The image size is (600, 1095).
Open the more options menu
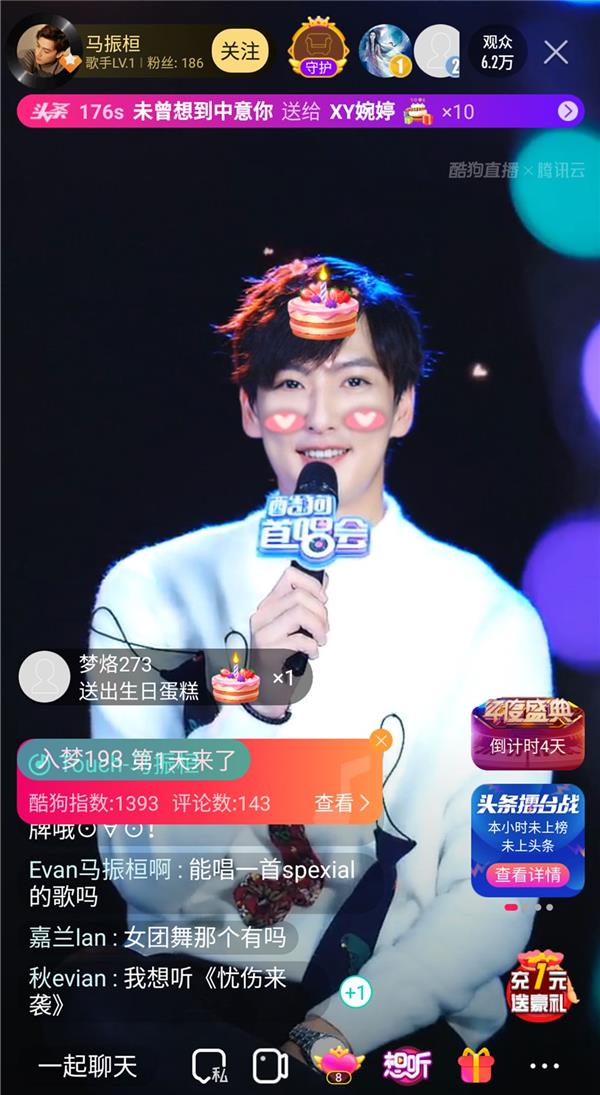click(x=547, y=1067)
